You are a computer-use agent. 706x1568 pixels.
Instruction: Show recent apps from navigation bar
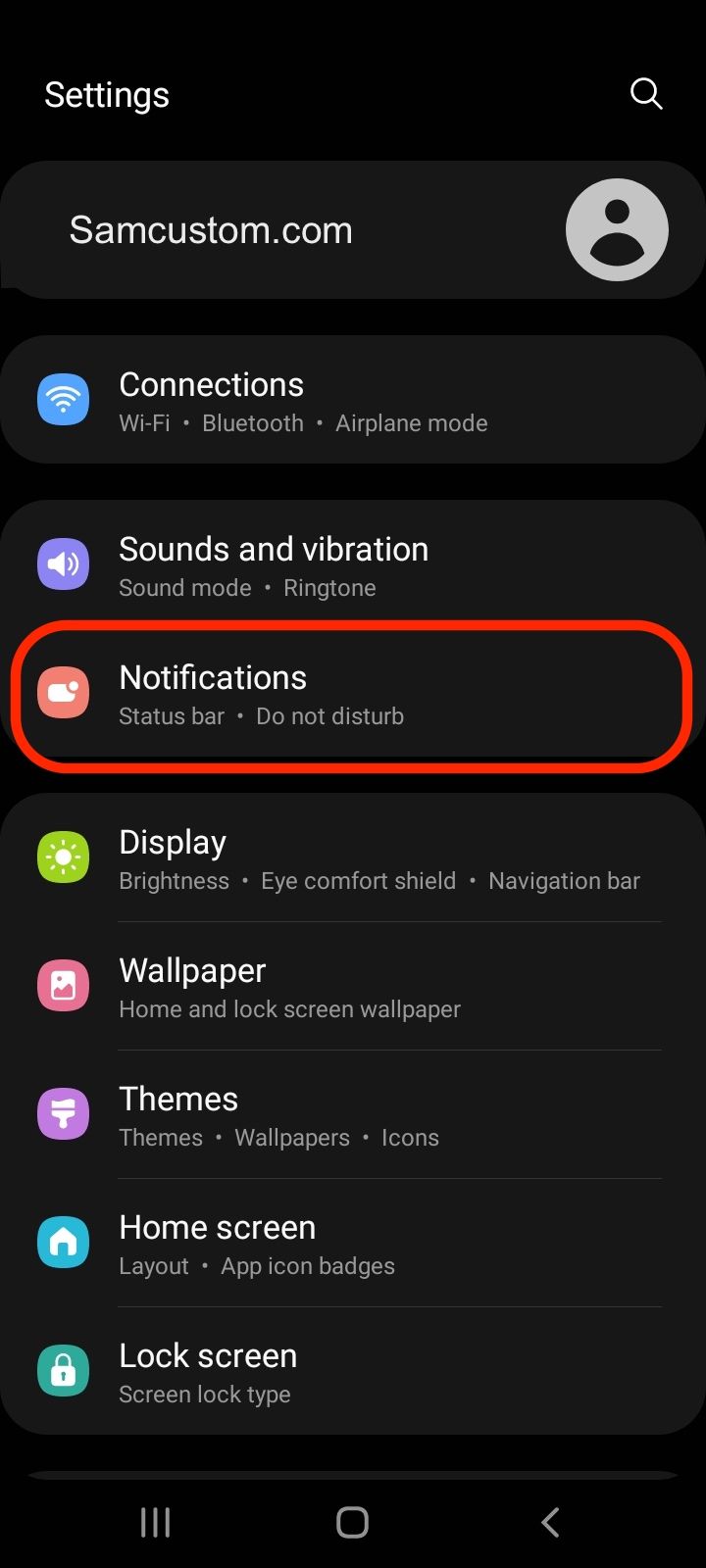pos(155,1522)
